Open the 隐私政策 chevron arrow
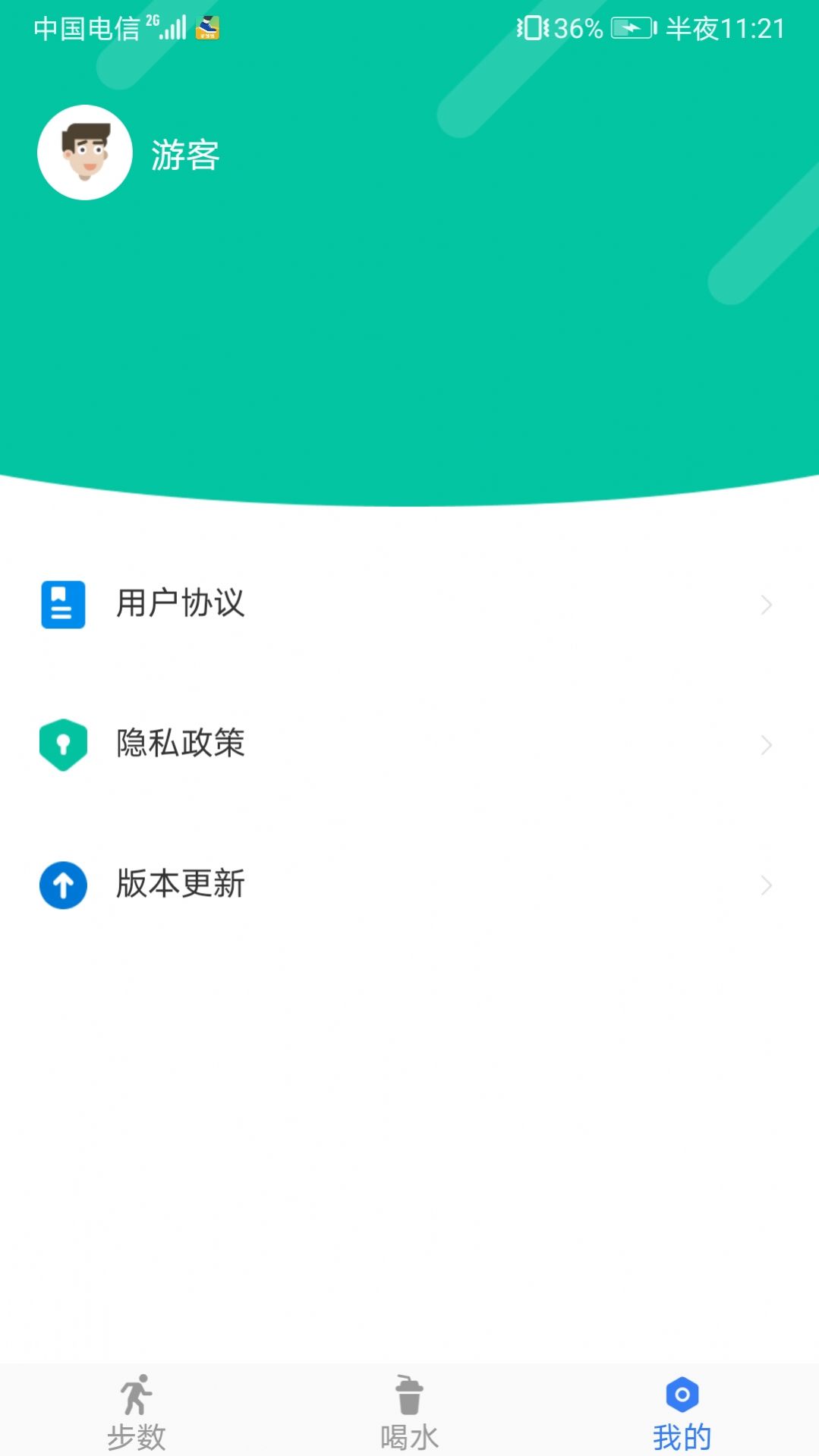 click(x=767, y=744)
